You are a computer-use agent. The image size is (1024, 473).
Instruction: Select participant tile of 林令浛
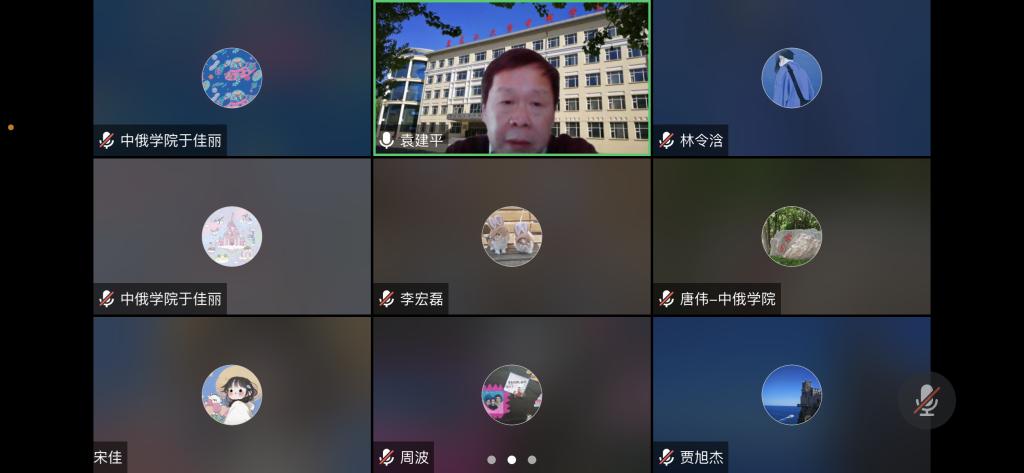pyautogui.click(x=791, y=78)
